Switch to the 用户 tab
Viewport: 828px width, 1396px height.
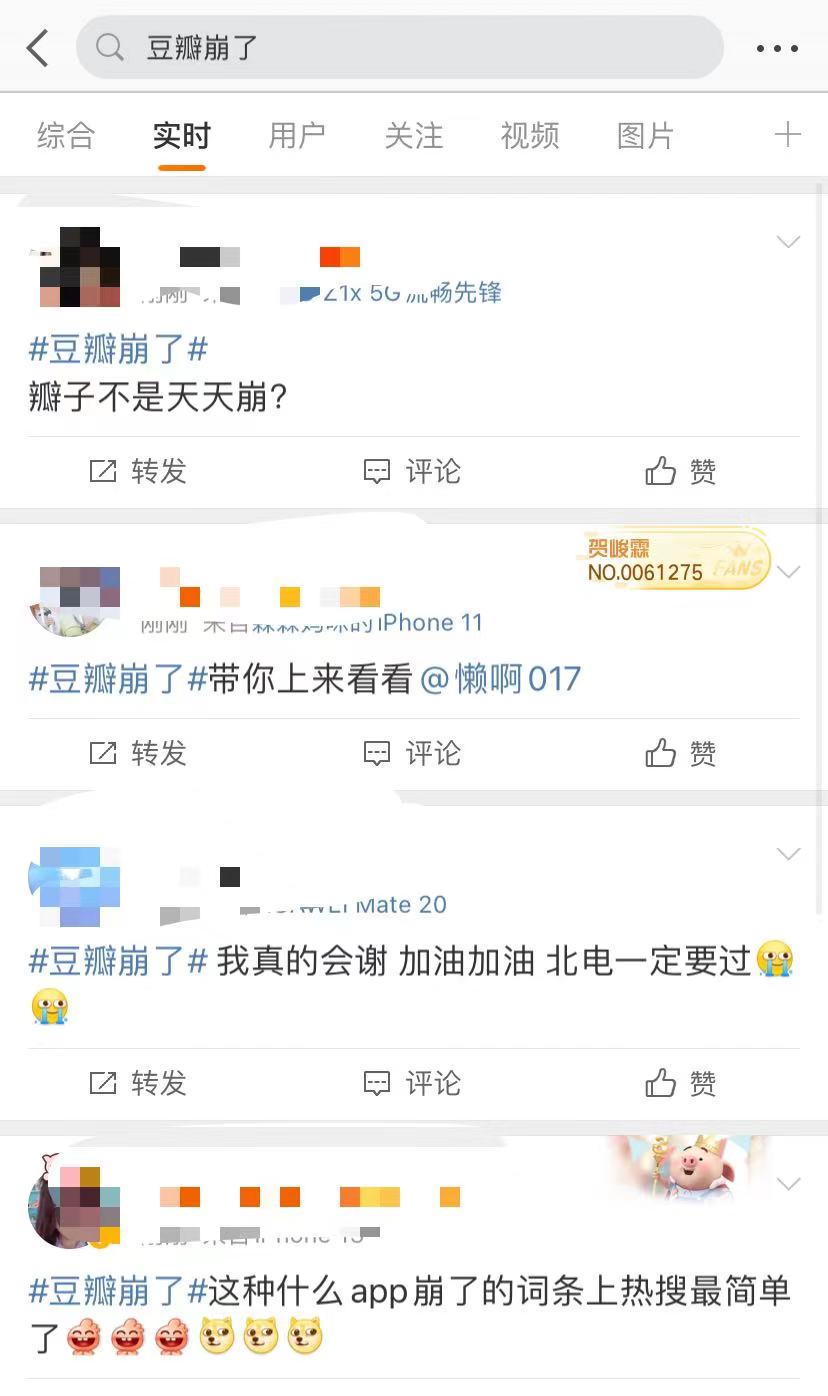[x=297, y=135]
